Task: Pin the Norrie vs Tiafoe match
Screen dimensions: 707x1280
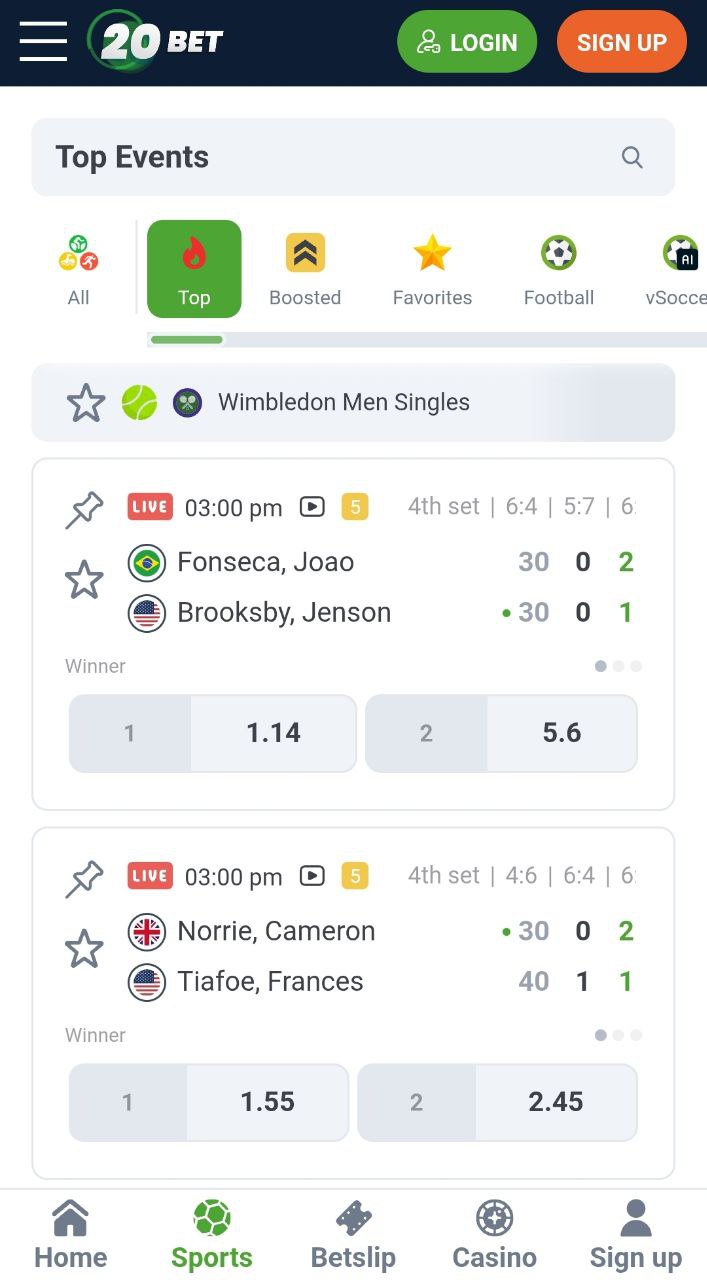Action: click(84, 878)
